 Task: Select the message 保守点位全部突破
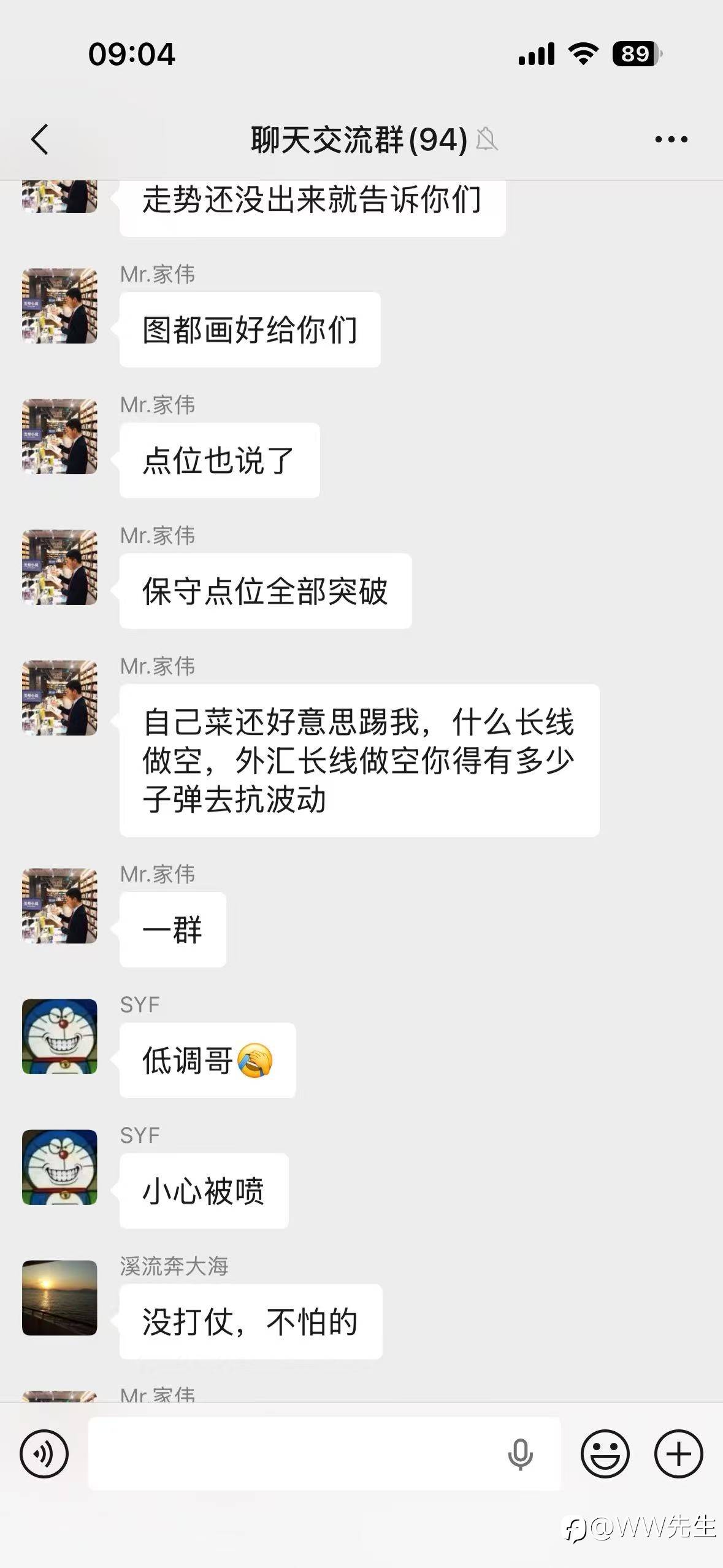pyautogui.click(x=264, y=590)
